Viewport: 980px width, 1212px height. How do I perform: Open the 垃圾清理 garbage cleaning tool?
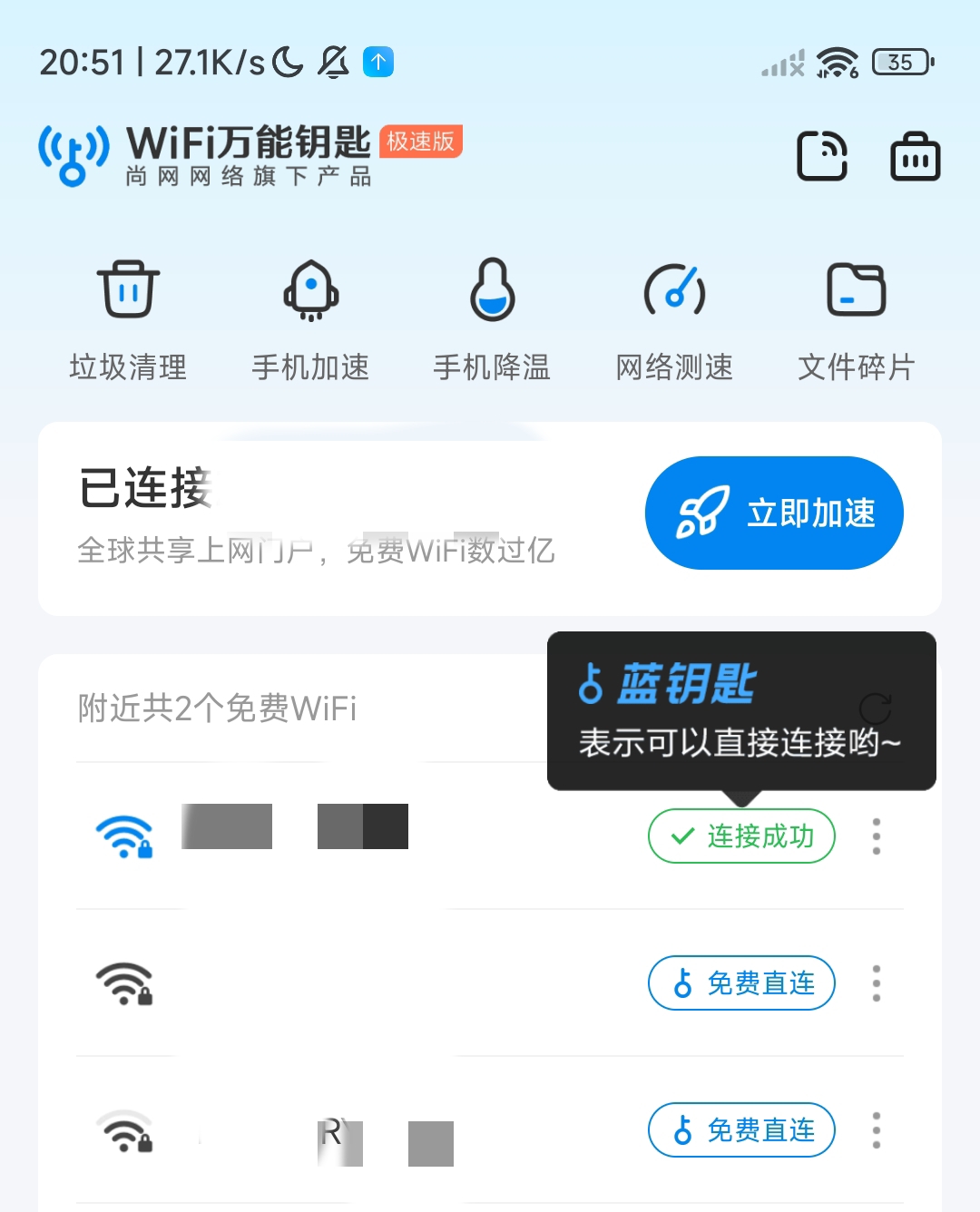(128, 318)
